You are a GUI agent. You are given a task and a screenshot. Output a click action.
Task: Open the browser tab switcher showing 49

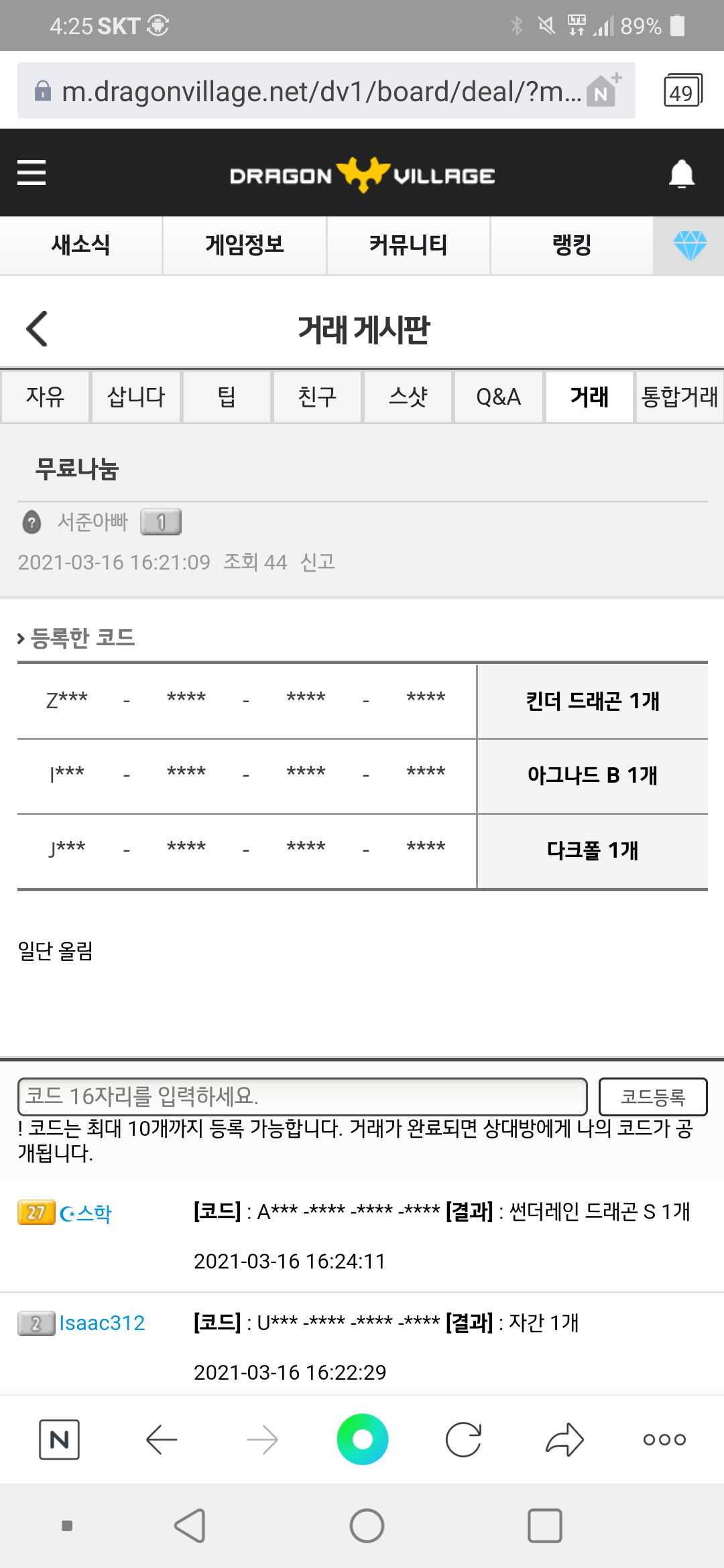[682, 91]
